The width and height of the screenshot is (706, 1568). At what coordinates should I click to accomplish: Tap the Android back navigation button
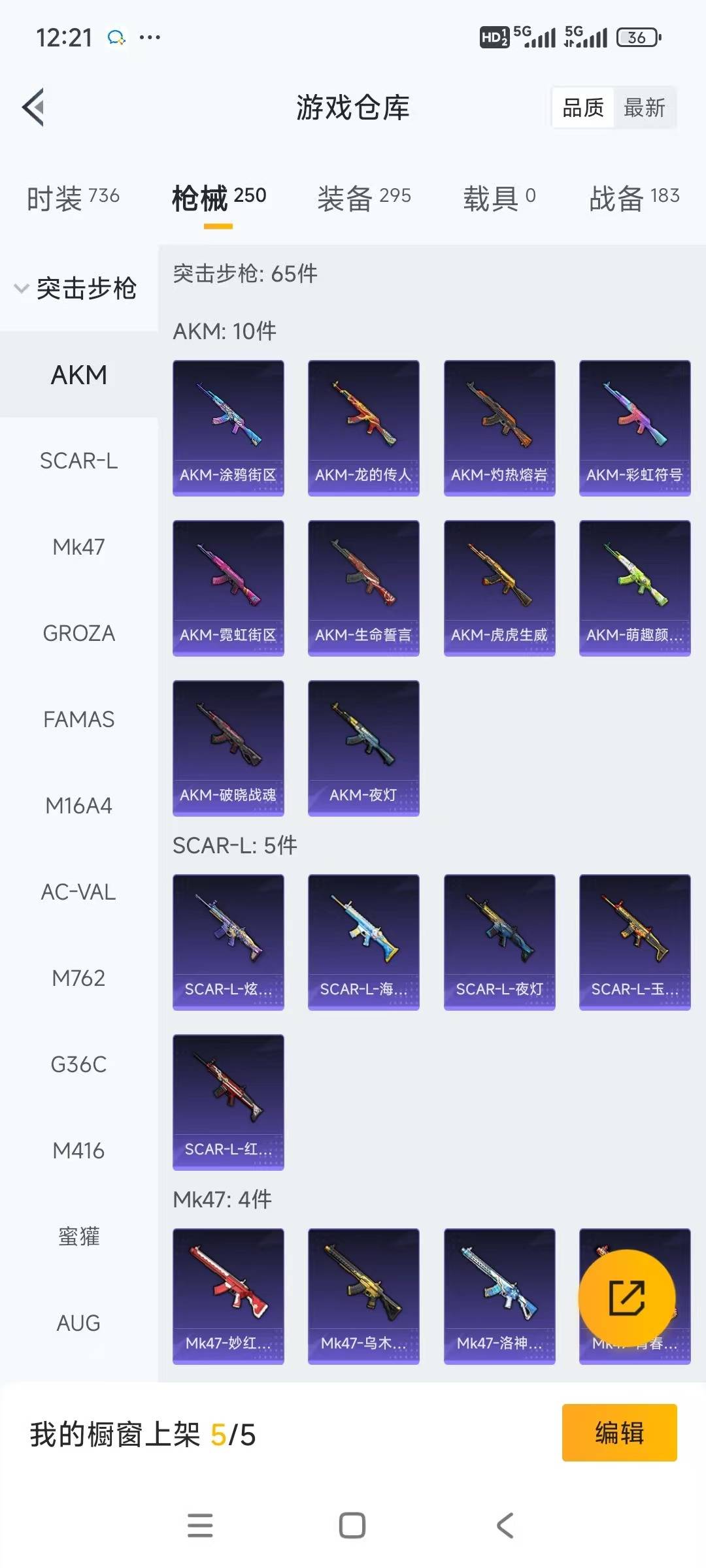pyautogui.click(x=503, y=1526)
